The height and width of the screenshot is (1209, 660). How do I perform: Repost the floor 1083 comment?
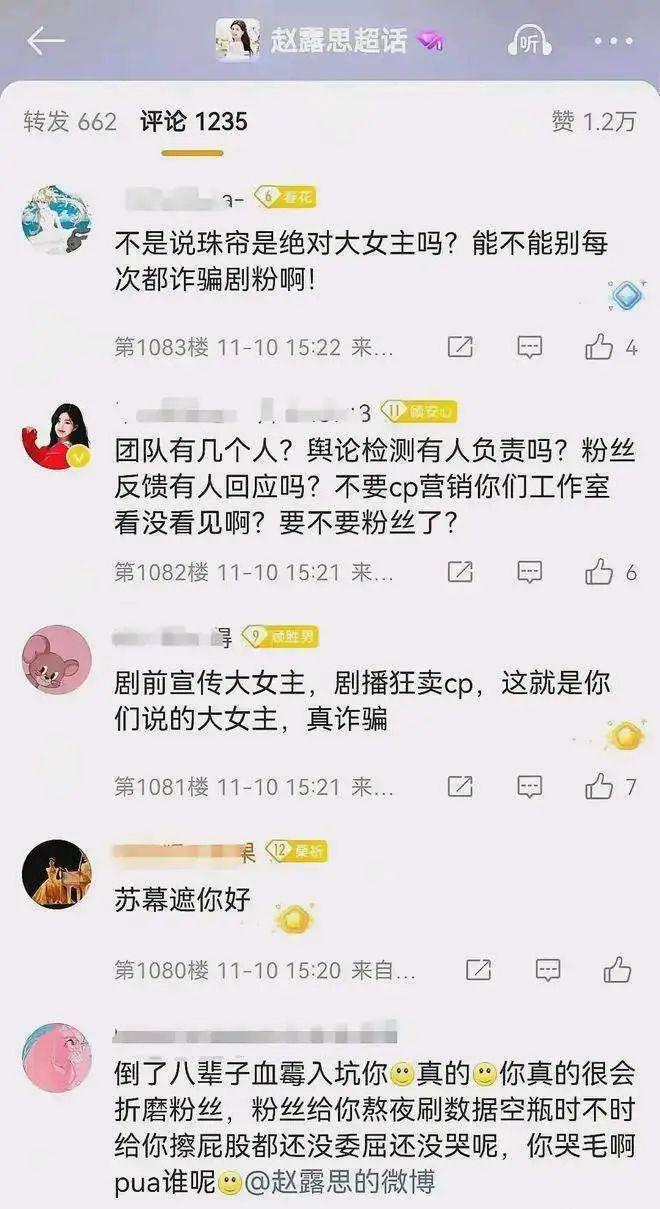tap(460, 348)
